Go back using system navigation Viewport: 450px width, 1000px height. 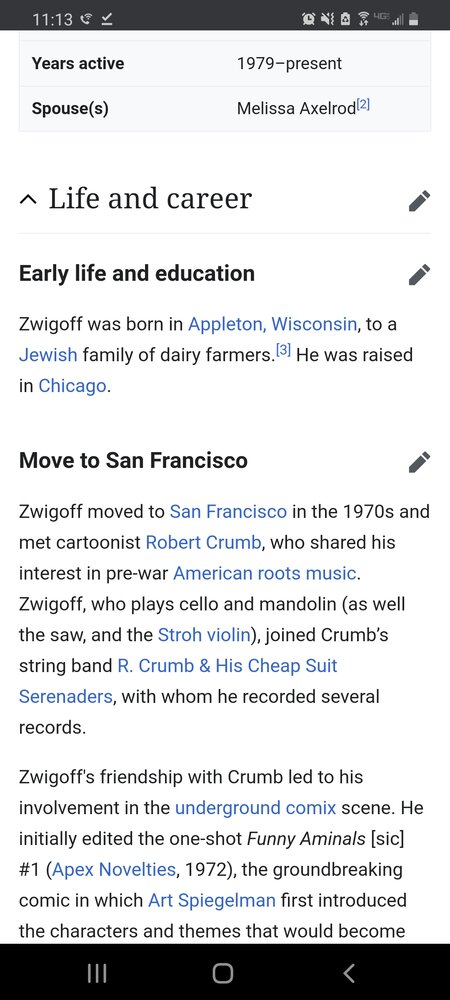point(349,973)
